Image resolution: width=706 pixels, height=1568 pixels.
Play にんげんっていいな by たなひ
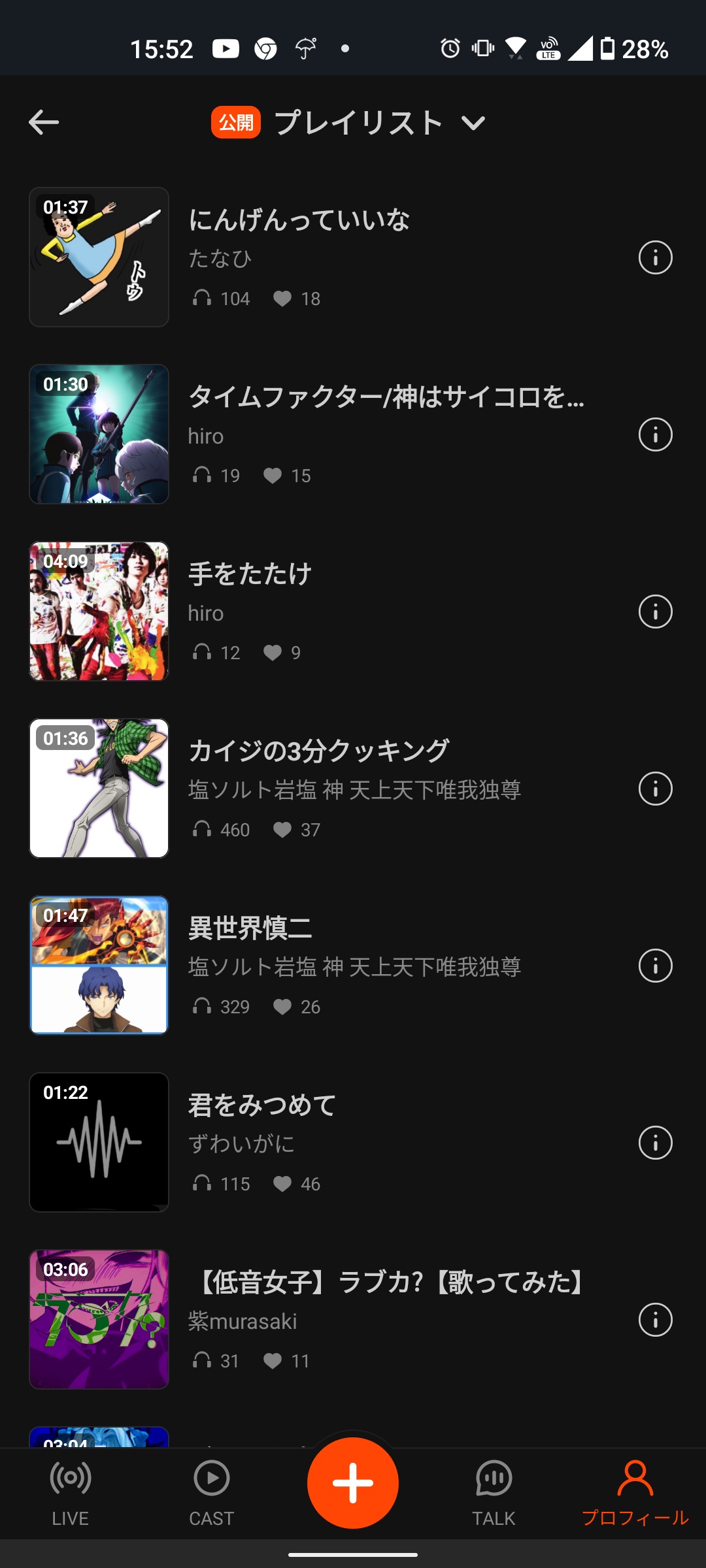click(x=298, y=220)
